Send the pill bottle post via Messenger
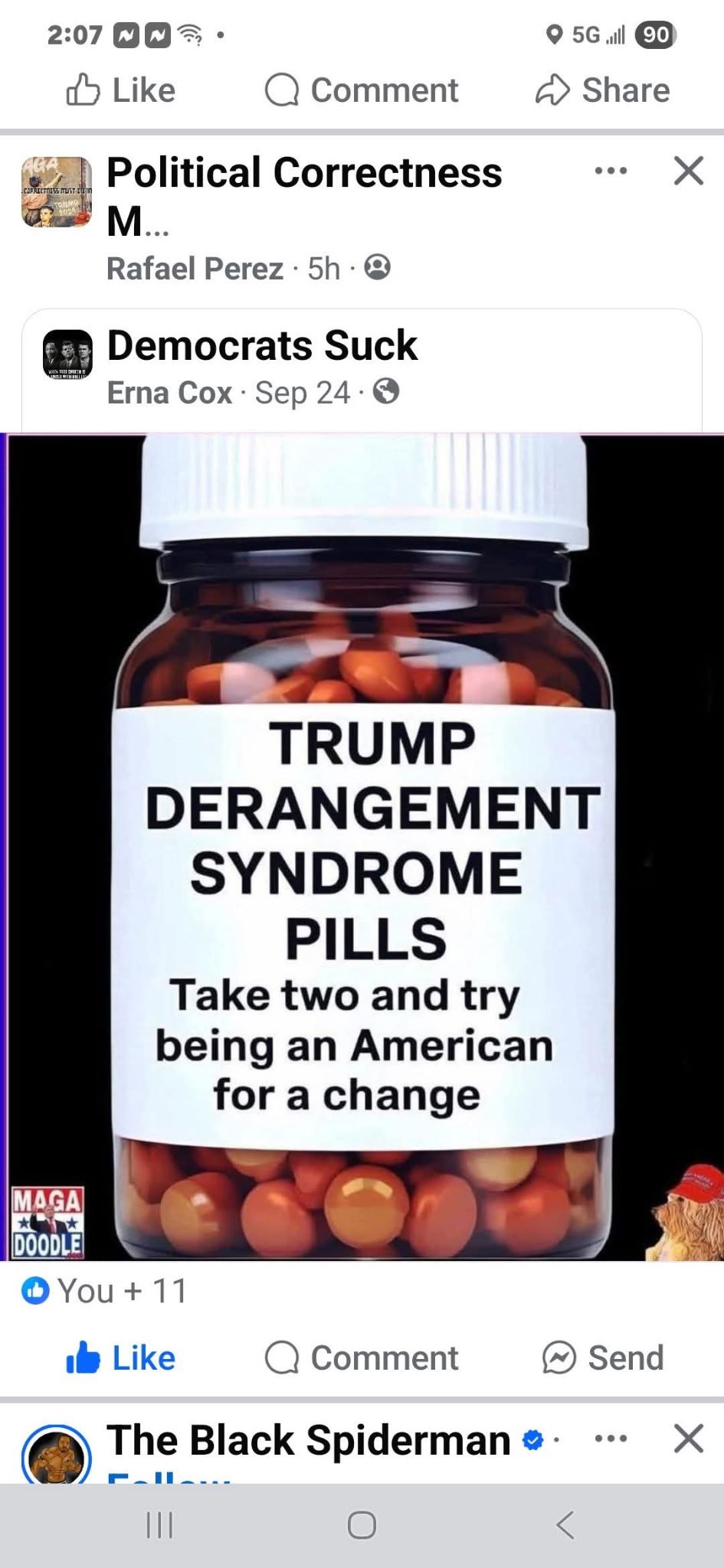Screen dimensions: 724x1568 602,1358
